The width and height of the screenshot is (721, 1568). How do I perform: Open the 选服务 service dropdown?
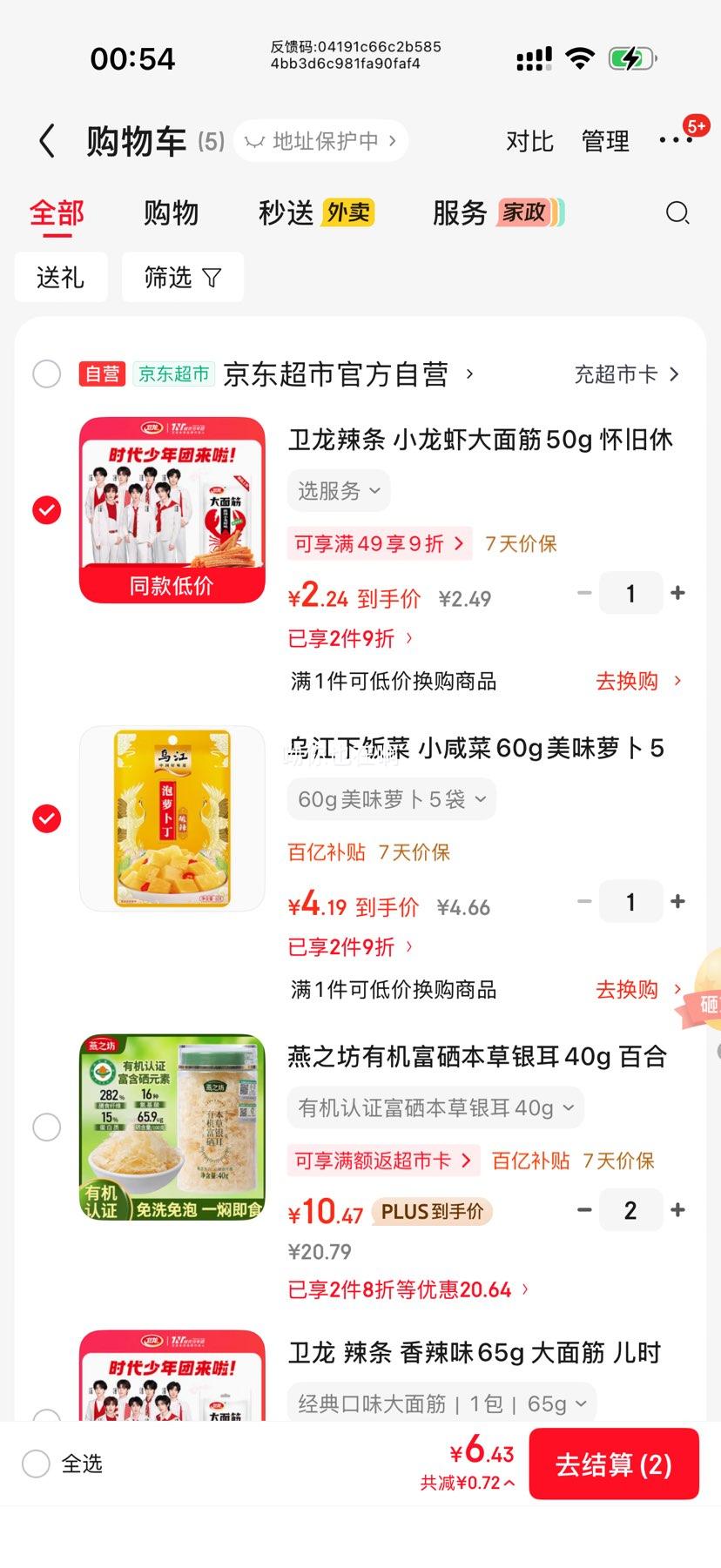tap(338, 490)
